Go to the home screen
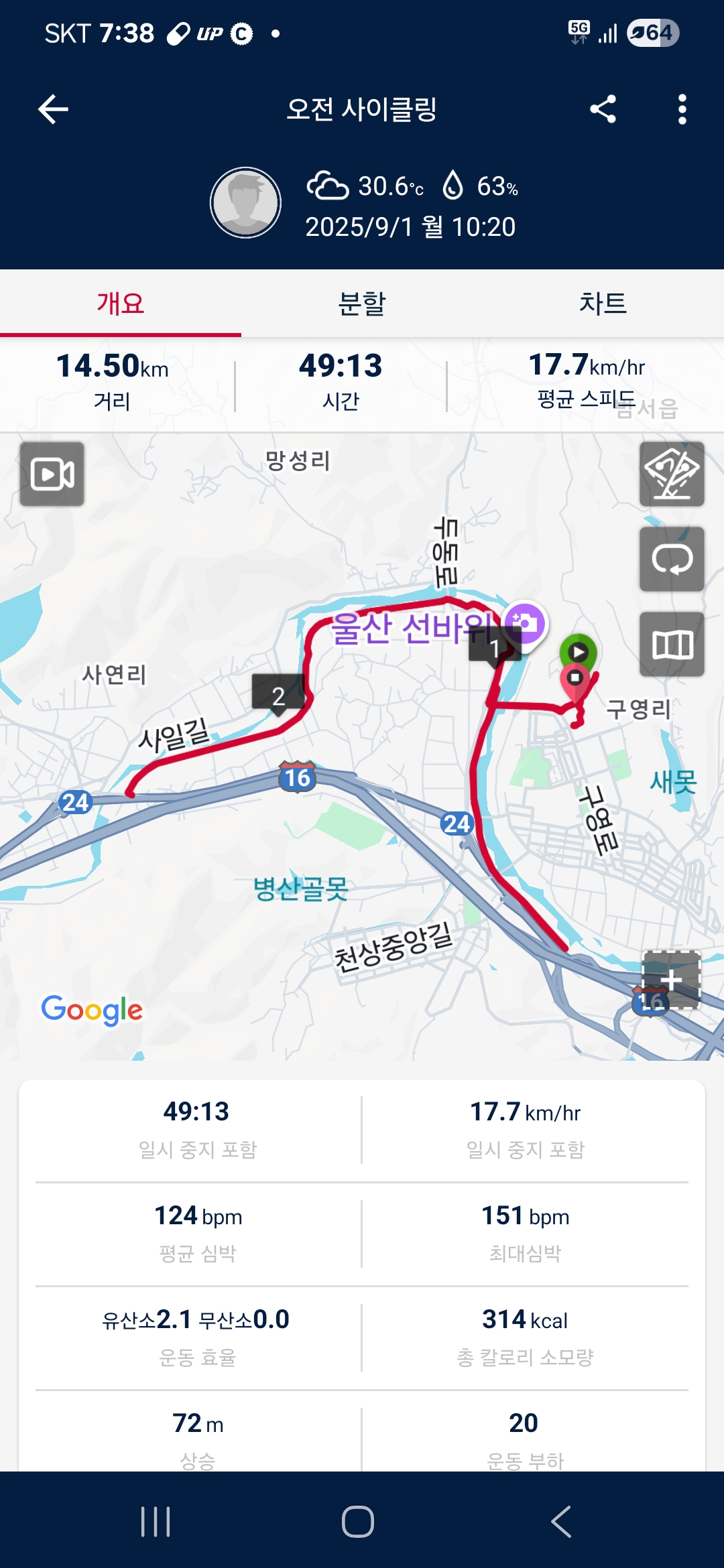This screenshot has width=724, height=1568. (x=358, y=1521)
